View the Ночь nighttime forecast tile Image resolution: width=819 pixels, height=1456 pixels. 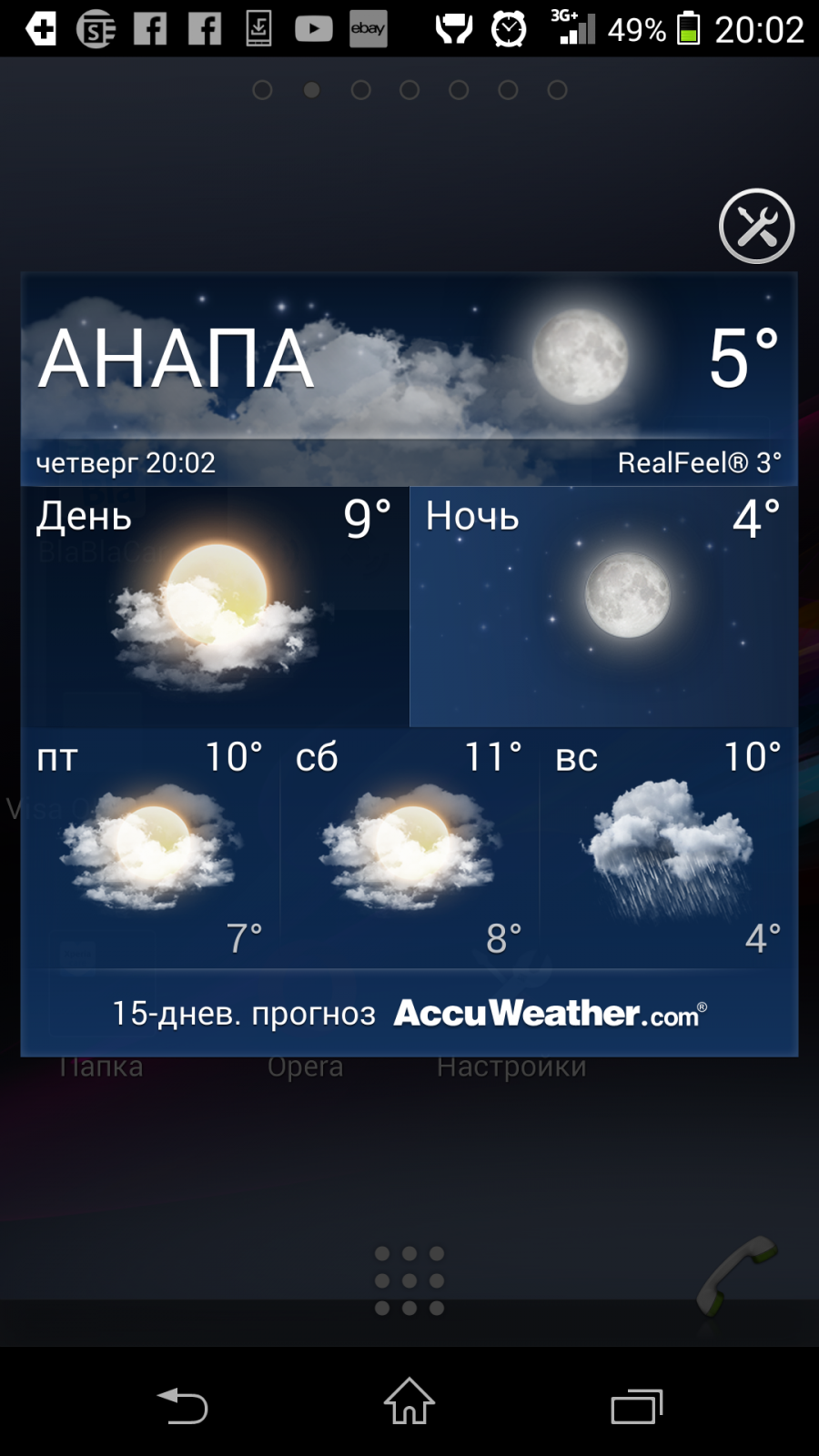[x=603, y=606]
